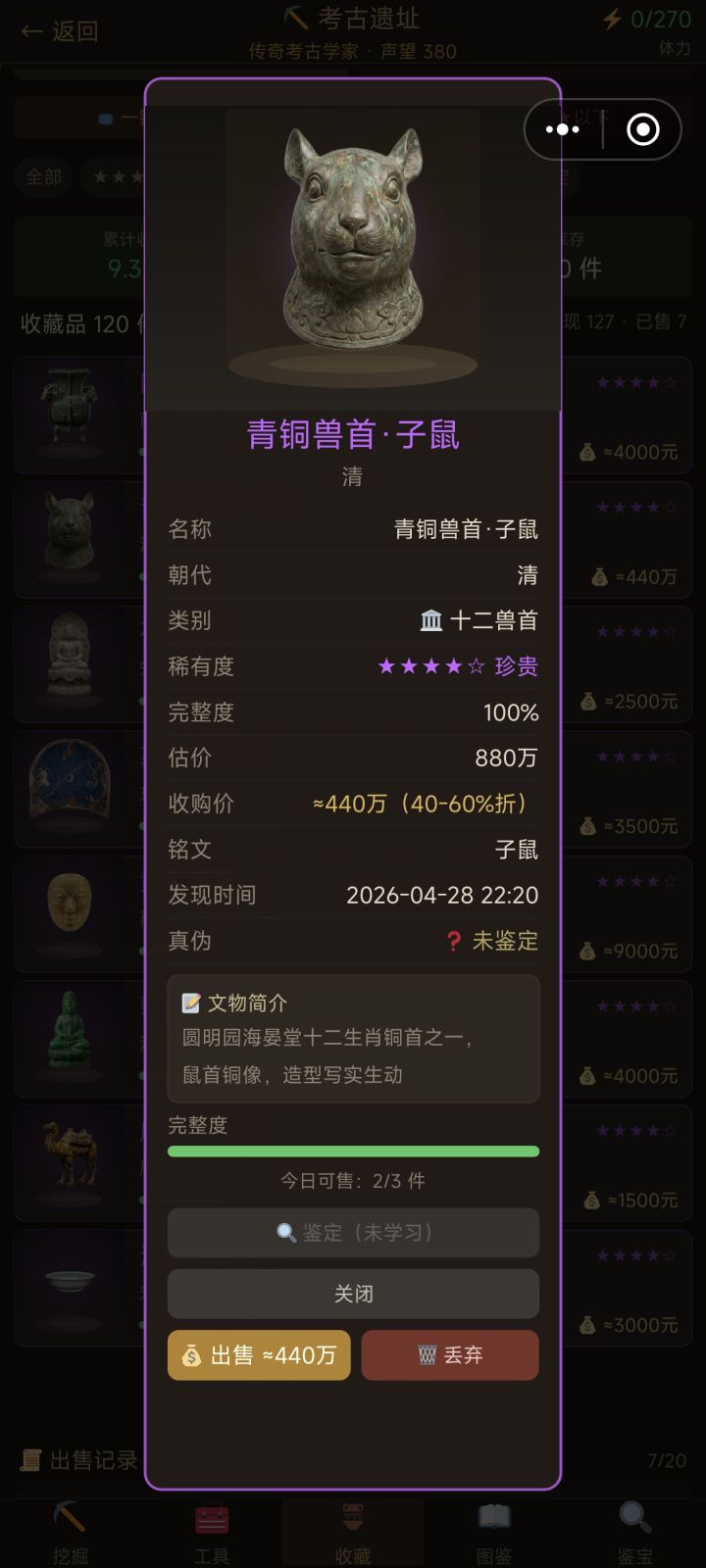Click the red question mark beside 未鉴定
706x1568 pixels.
453,941
